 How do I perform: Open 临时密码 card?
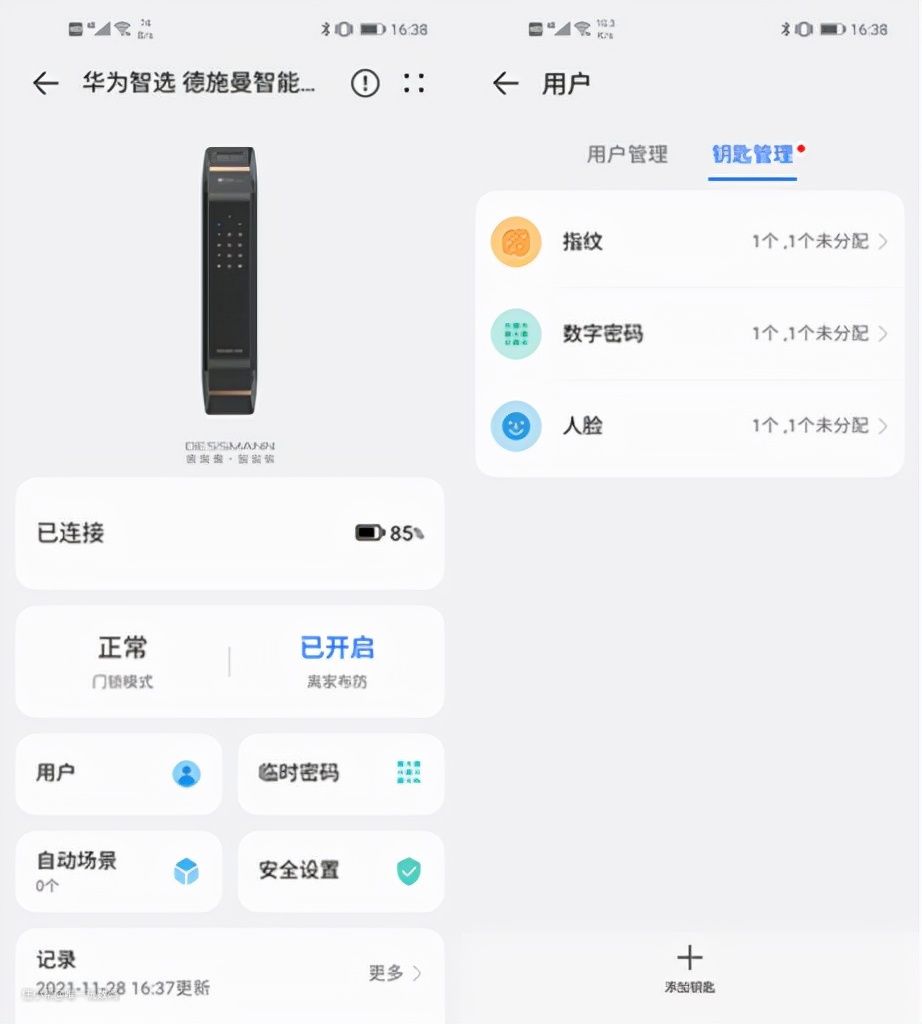point(340,773)
